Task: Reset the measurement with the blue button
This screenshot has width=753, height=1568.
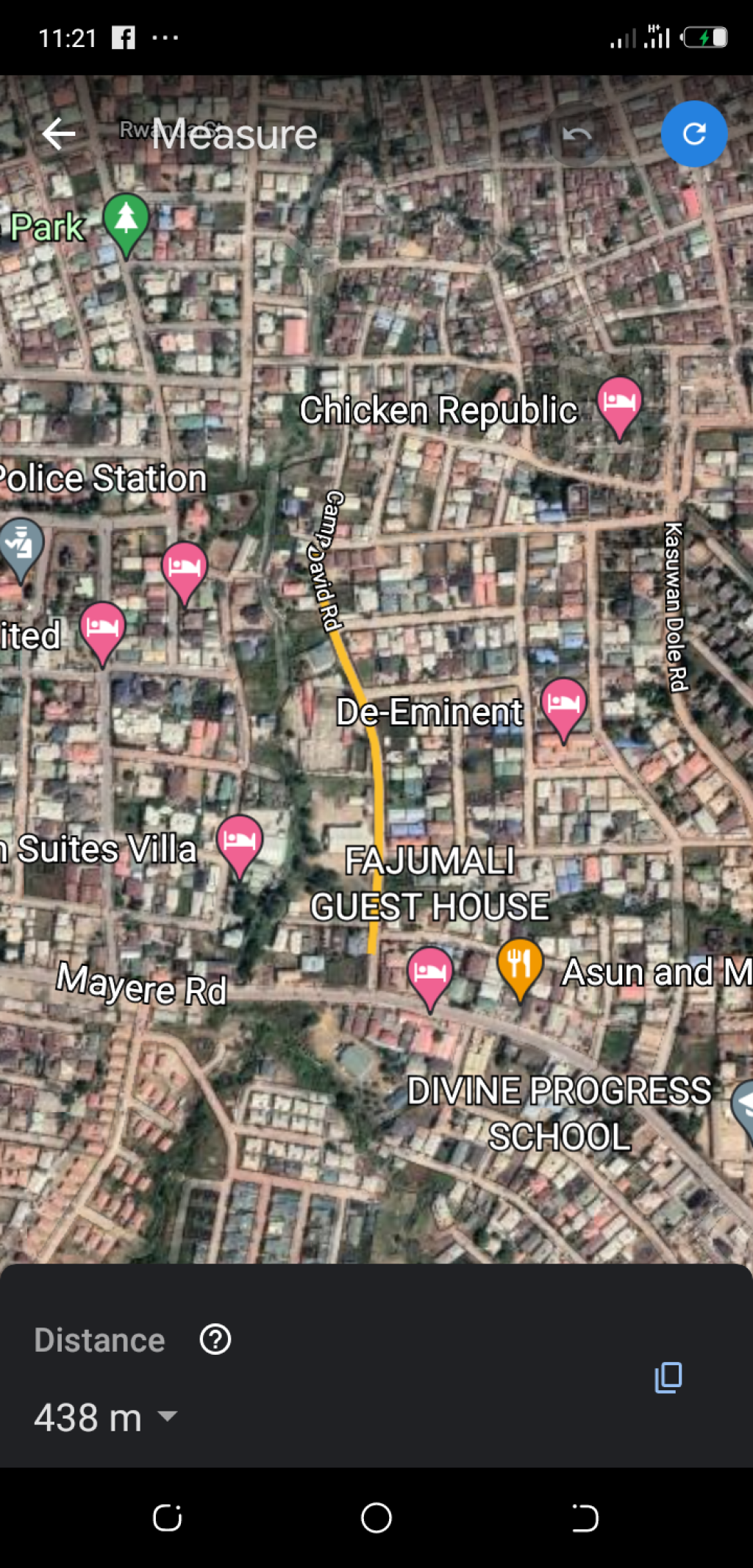Action: click(x=693, y=134)
